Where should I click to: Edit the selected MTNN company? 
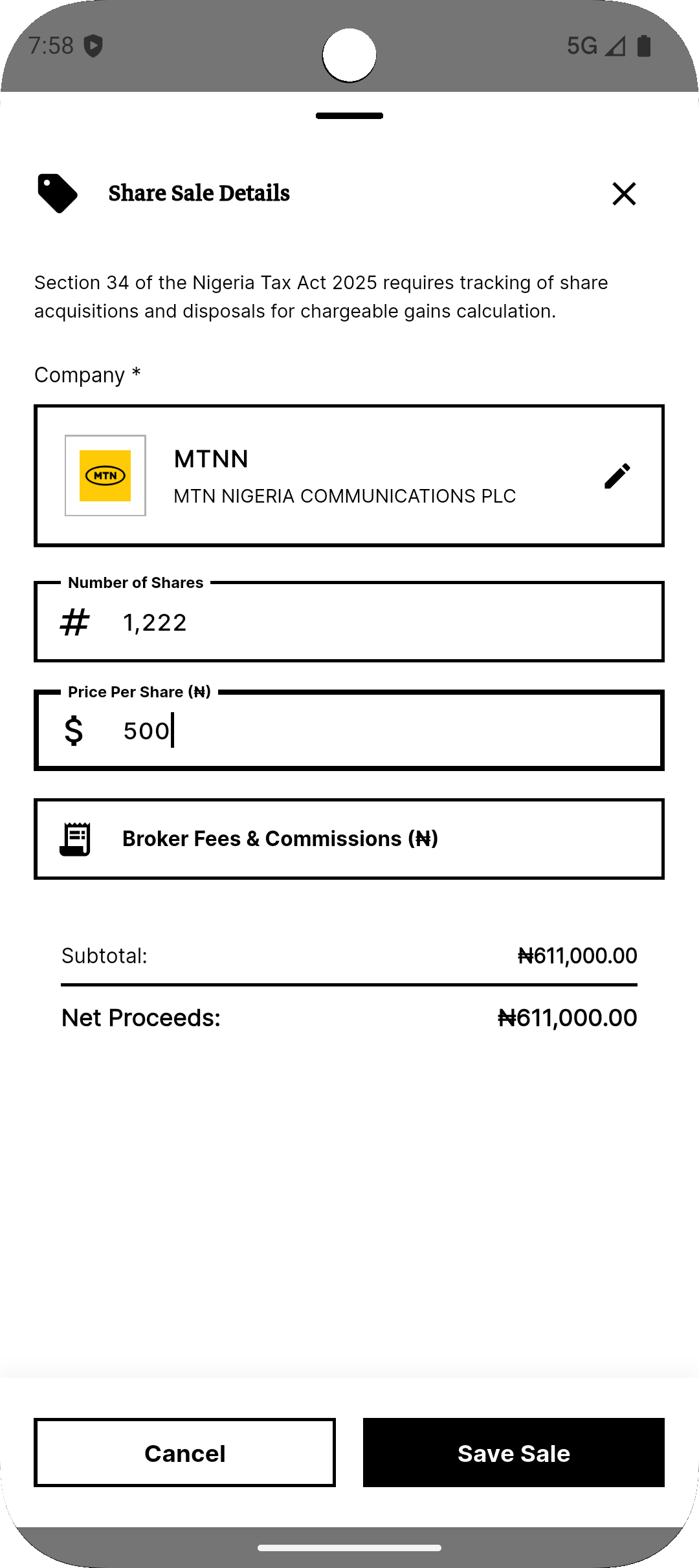pos(617,476)
